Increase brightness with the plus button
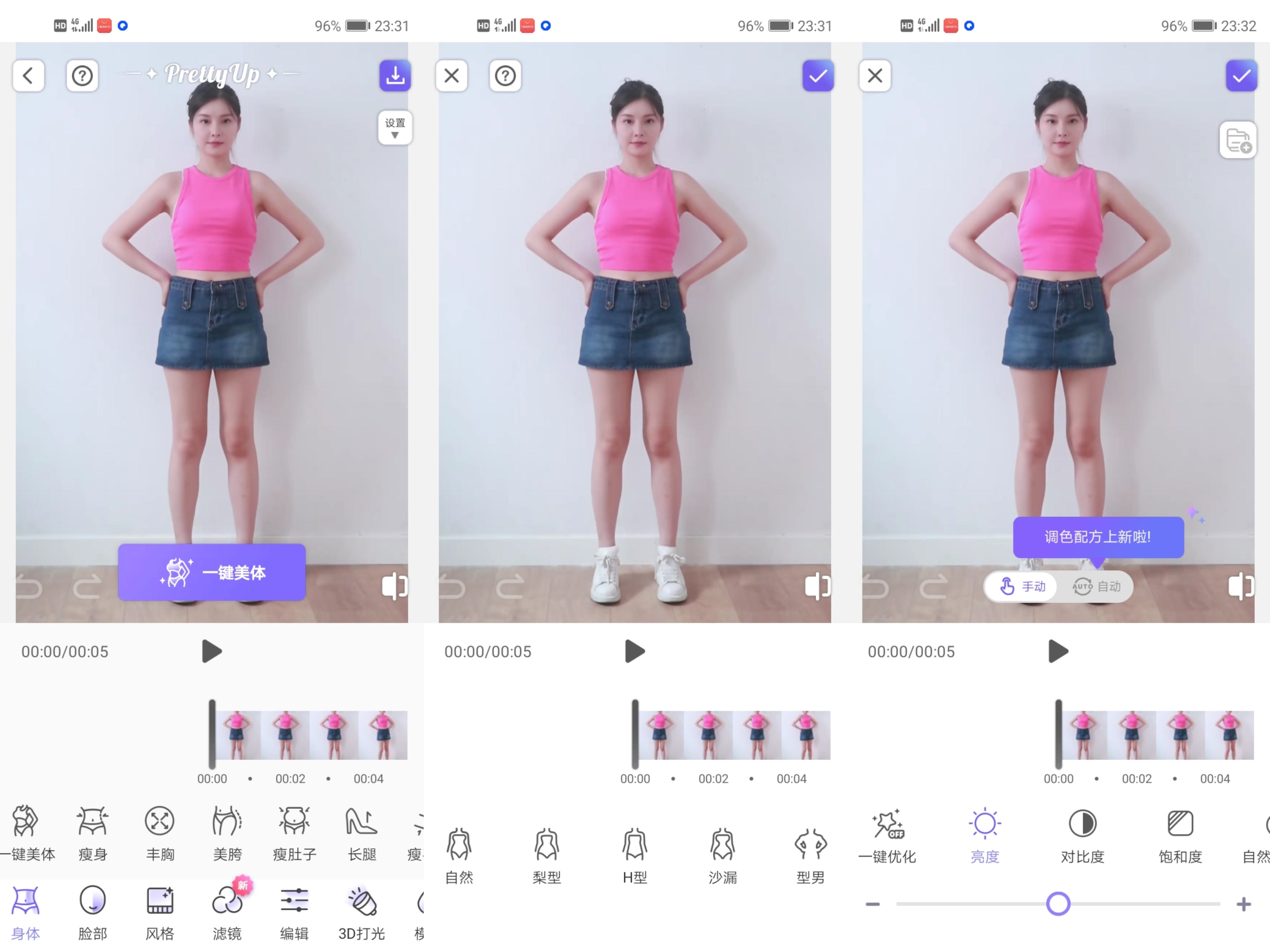Screen dimensions: 1270x952 [1243, 904]
